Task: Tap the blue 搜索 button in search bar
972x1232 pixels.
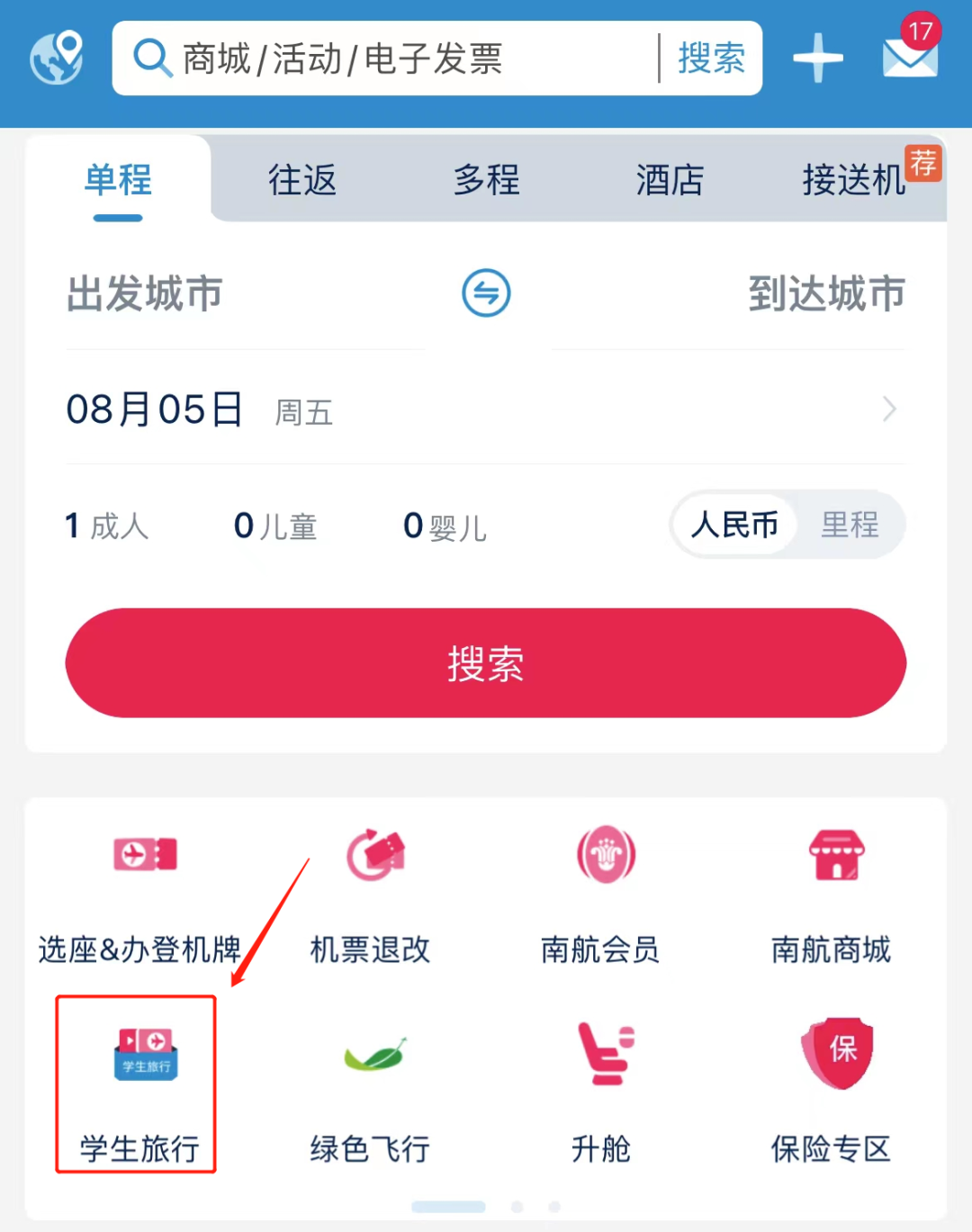Action: 711,58
